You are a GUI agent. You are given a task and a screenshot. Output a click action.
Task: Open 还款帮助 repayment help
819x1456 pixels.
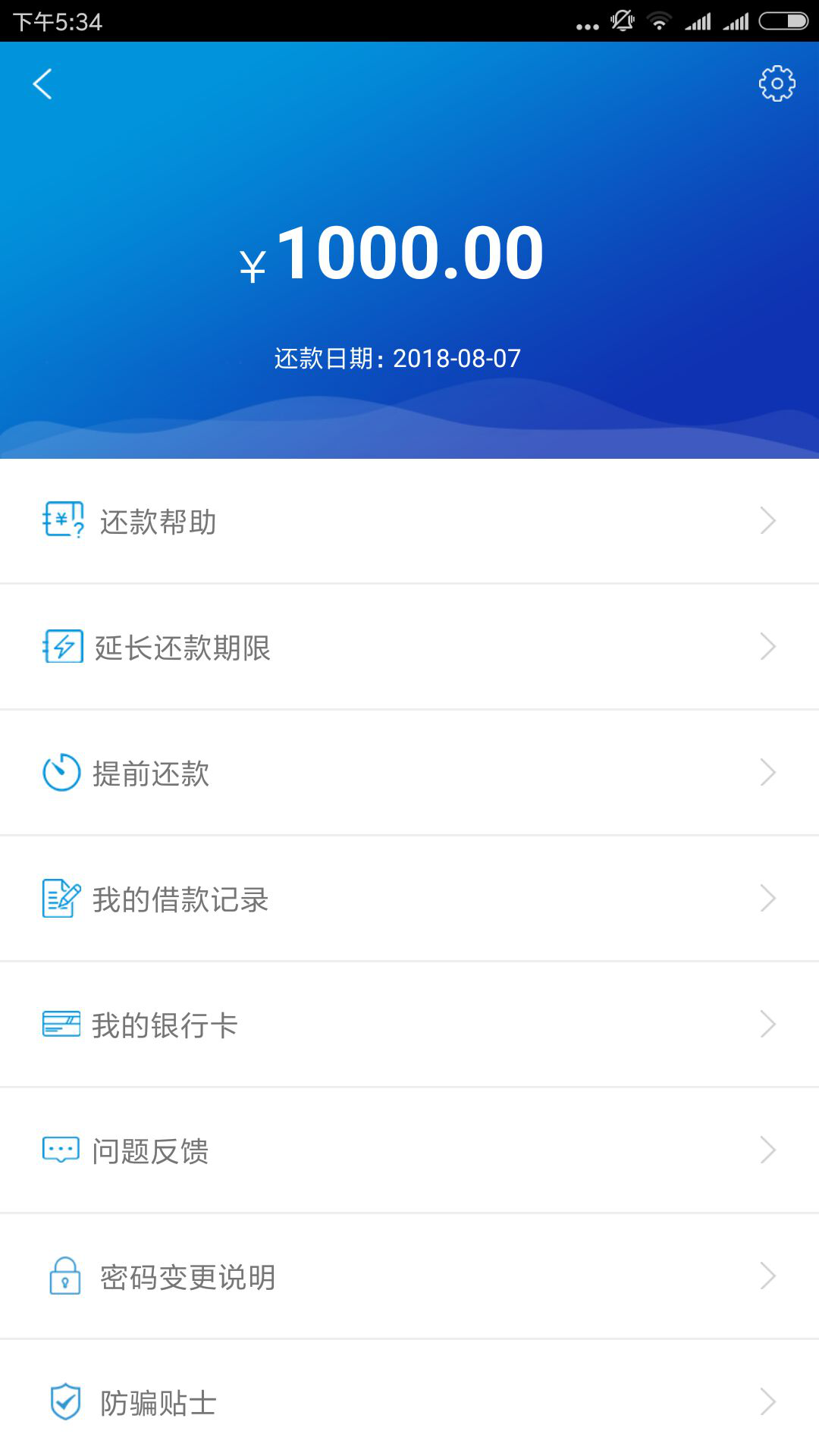click(x=409, y=521)
